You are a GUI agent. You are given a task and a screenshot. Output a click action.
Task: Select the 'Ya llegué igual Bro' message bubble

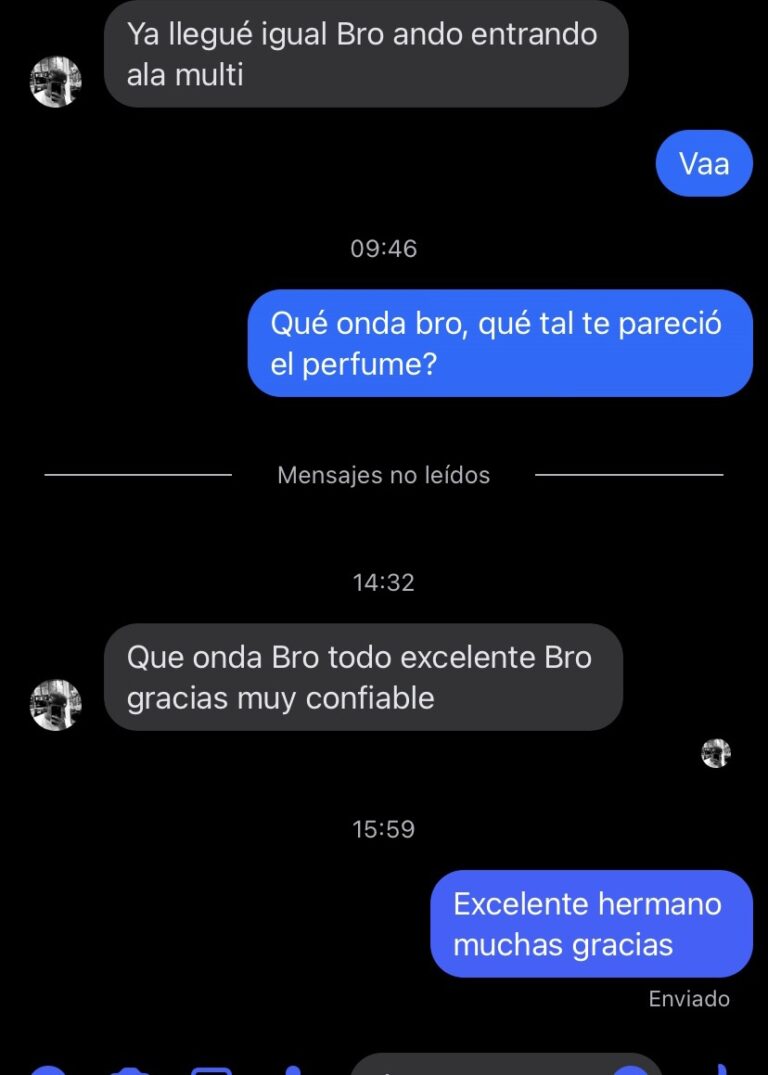(x=367, y=54)
